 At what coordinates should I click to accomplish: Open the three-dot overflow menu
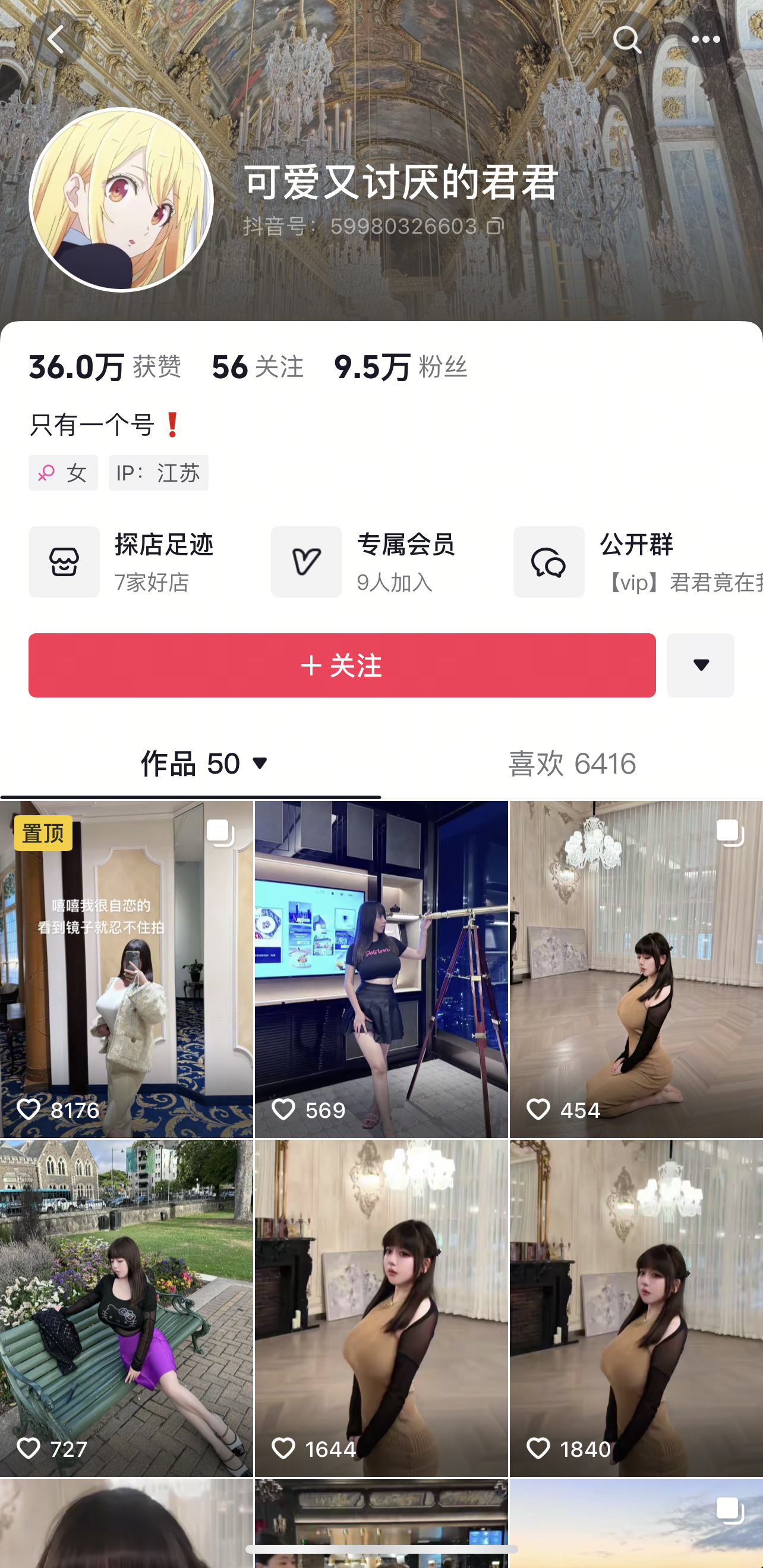(x=705, y=40)
